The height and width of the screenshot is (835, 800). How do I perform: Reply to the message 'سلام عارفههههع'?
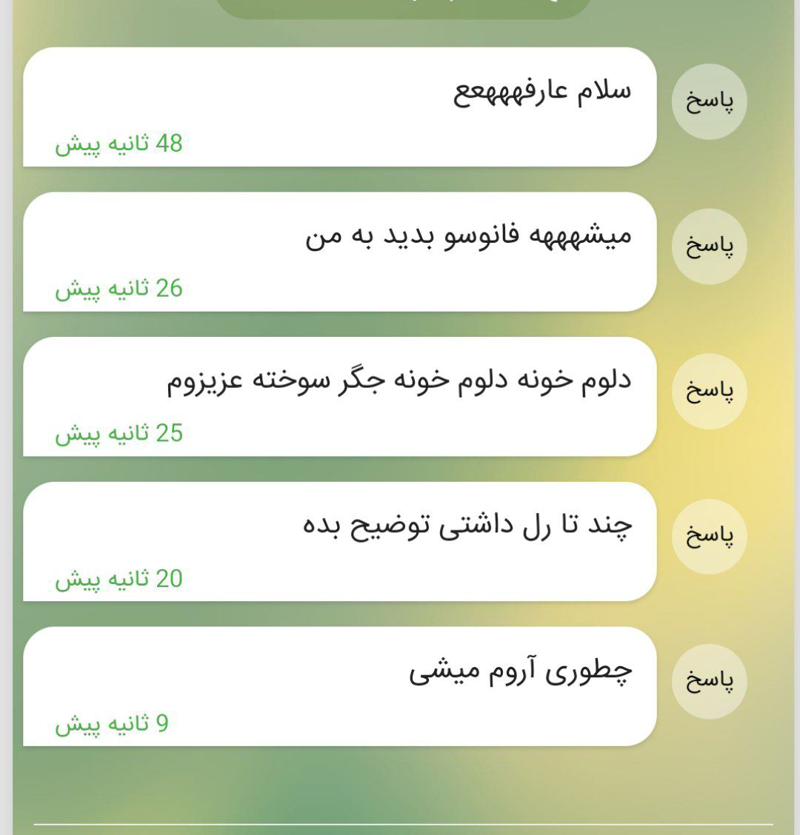tap(709, 102)
